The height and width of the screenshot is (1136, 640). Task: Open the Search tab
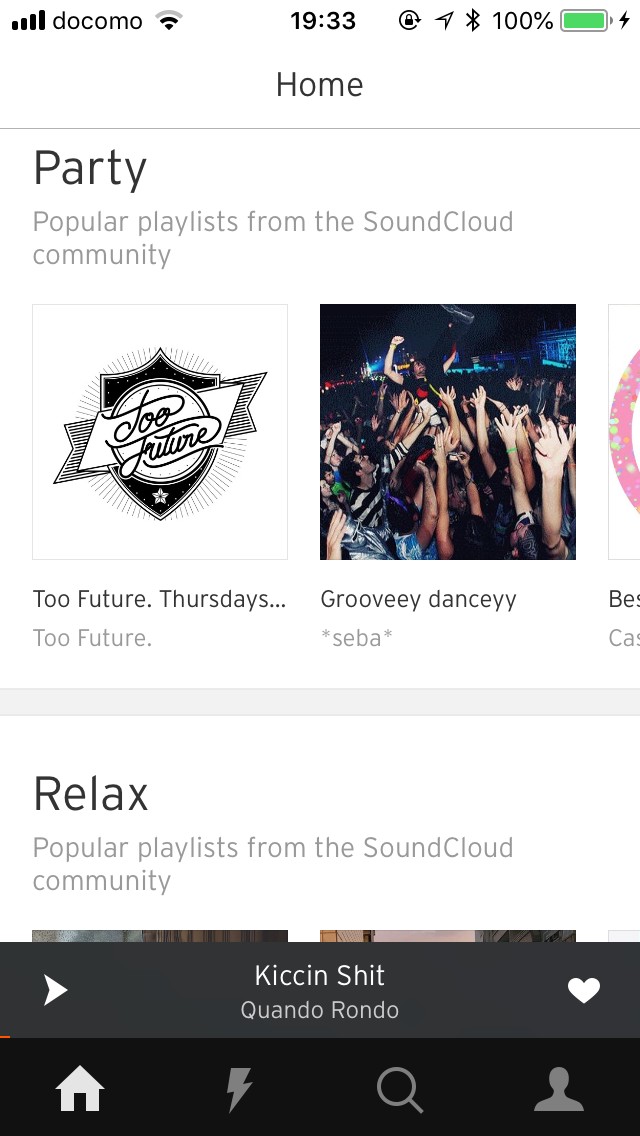(x=399, y=1088)
